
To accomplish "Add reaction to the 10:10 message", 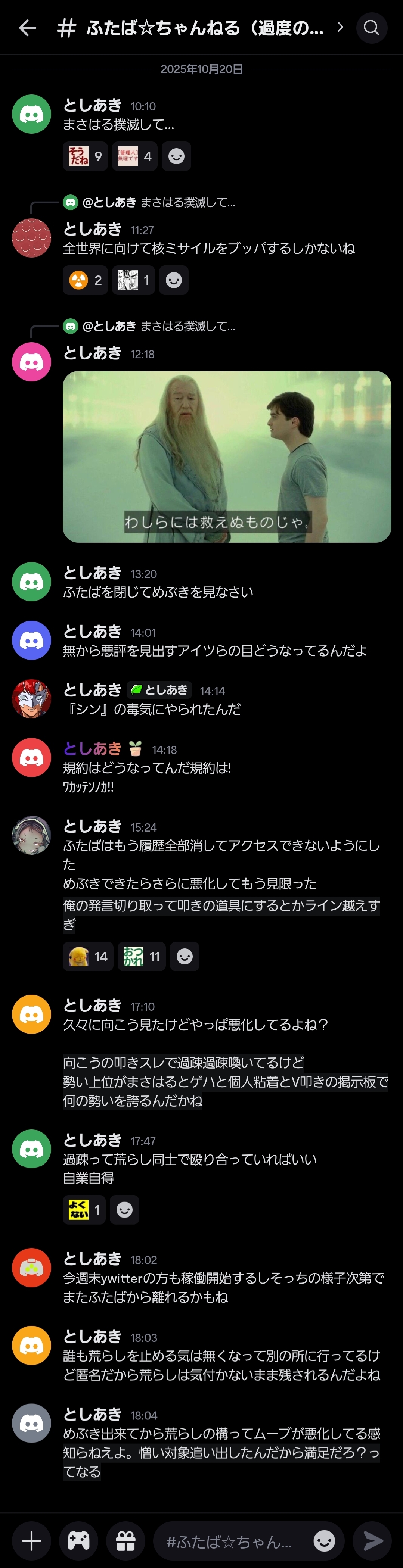I will tap(177, 156).
